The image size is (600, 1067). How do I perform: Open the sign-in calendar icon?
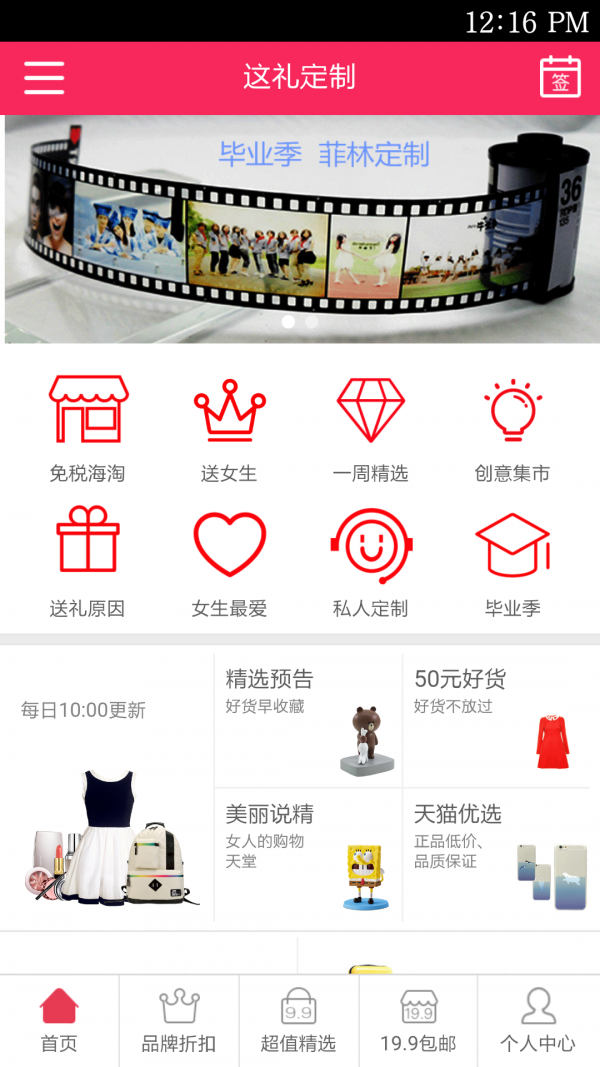[560, 78]
